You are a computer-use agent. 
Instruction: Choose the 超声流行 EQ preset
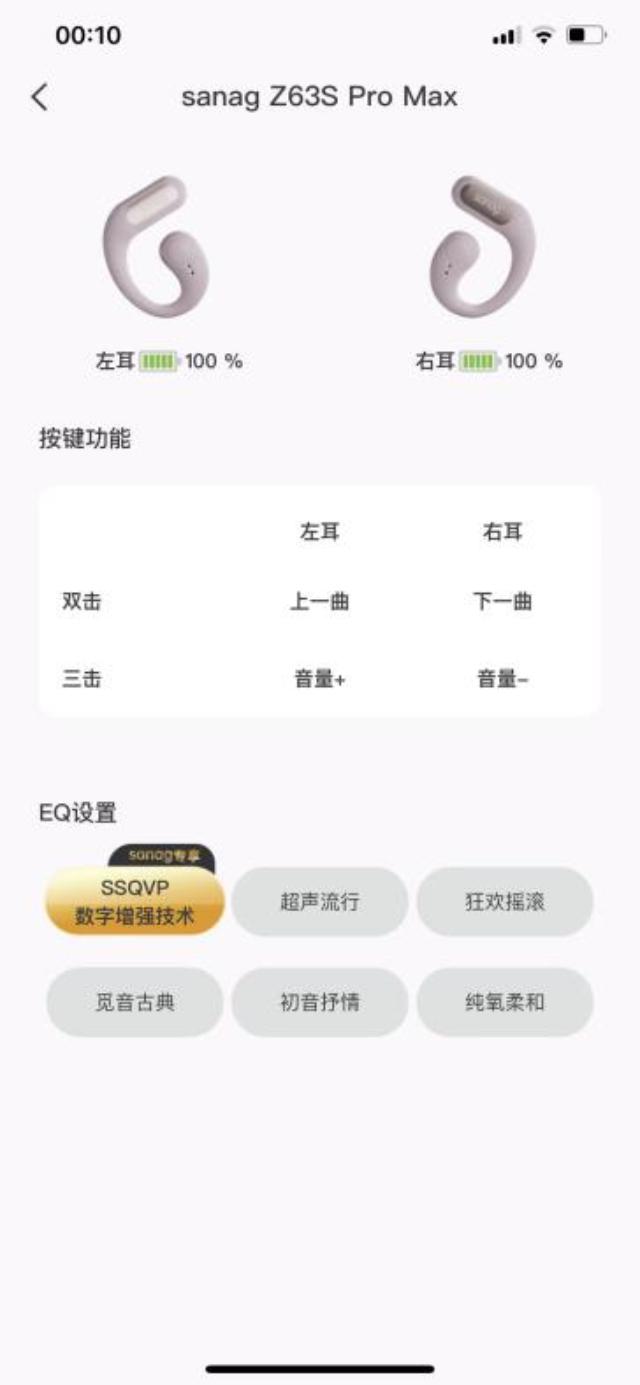[319, 902]
